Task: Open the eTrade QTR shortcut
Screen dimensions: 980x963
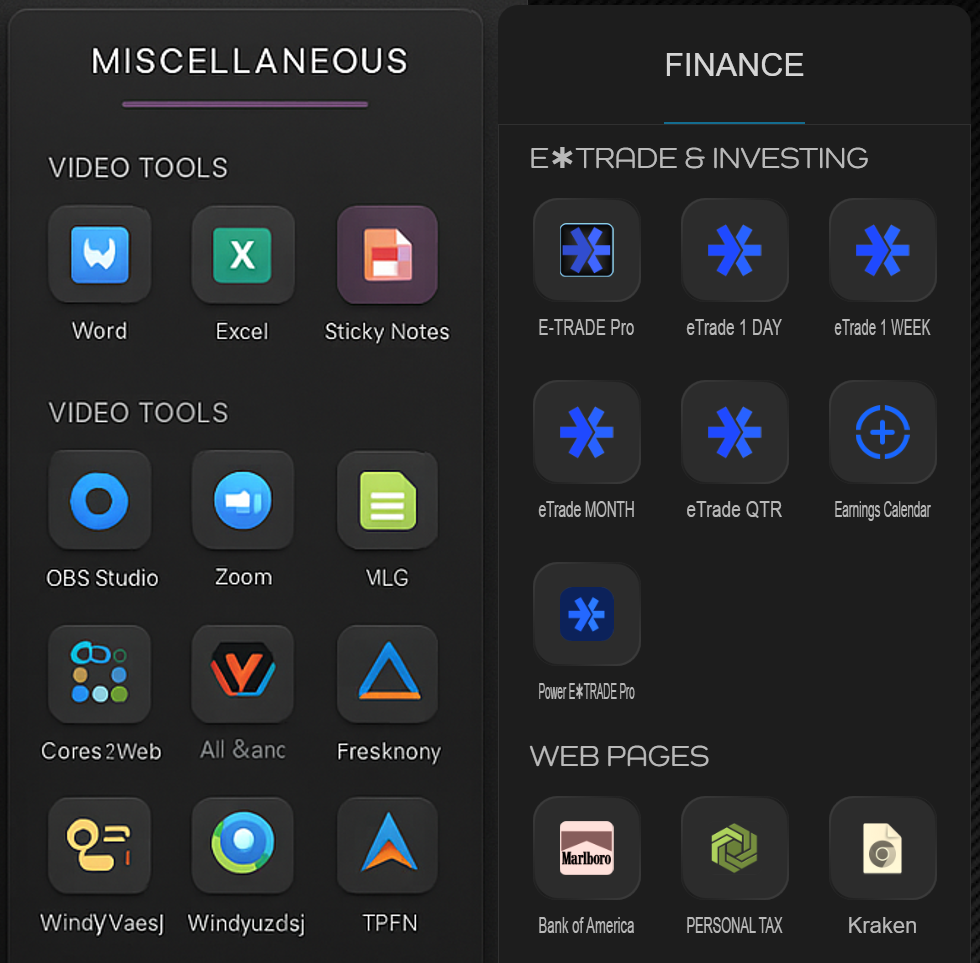Action: (x=734, y=432)
